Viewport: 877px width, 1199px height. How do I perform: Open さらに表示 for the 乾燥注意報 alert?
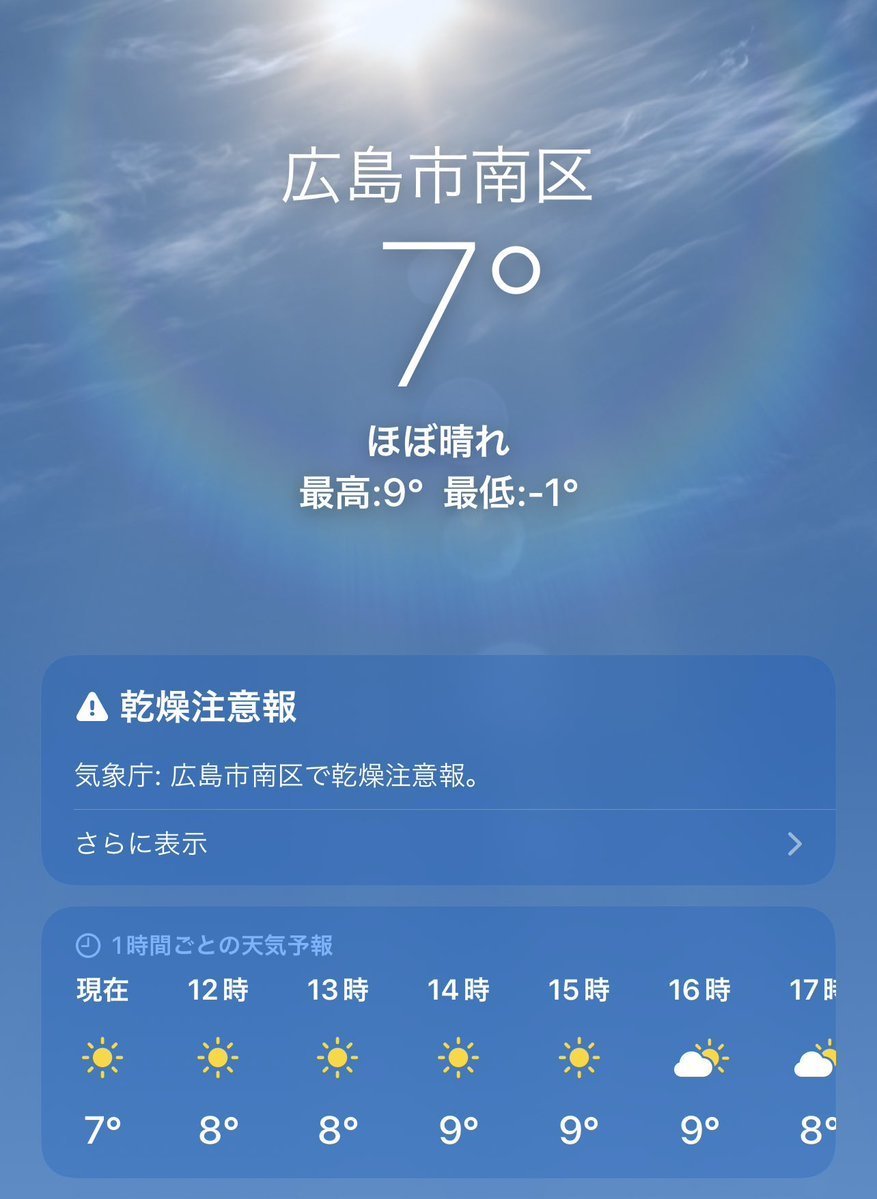(x=438, y=844)
